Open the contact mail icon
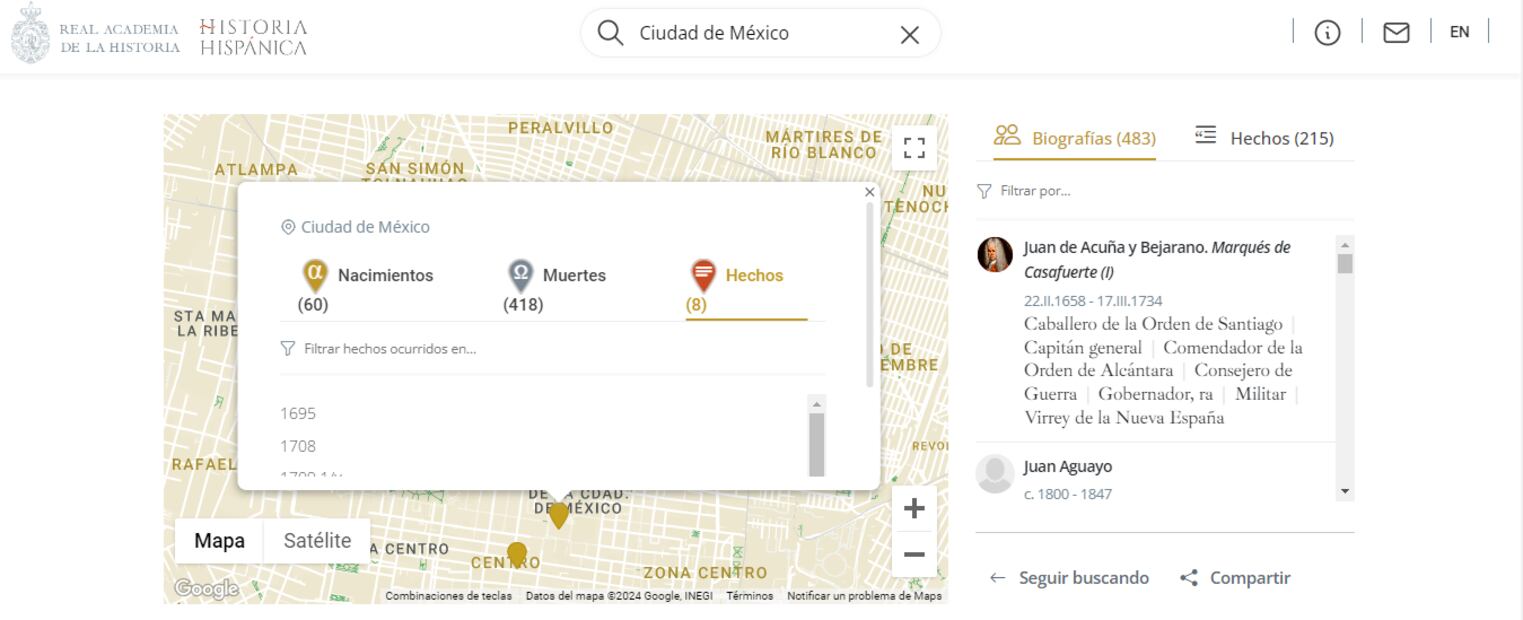Viewport: 1523px width, 620px height. tap(1396, 33)
